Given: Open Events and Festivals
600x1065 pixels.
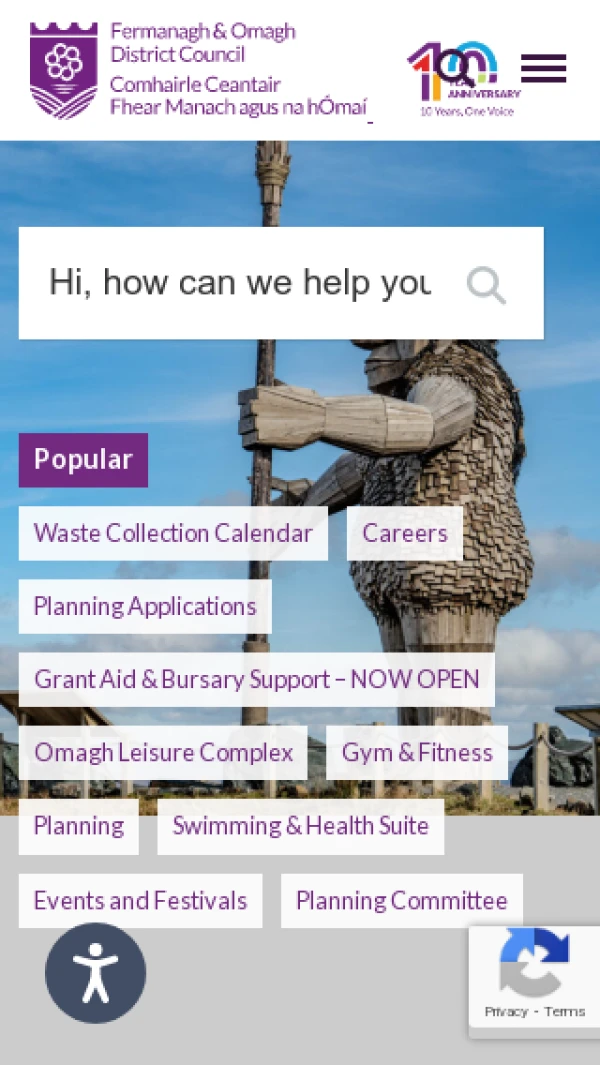Looking at the screenshot, I should click(140, 900).
